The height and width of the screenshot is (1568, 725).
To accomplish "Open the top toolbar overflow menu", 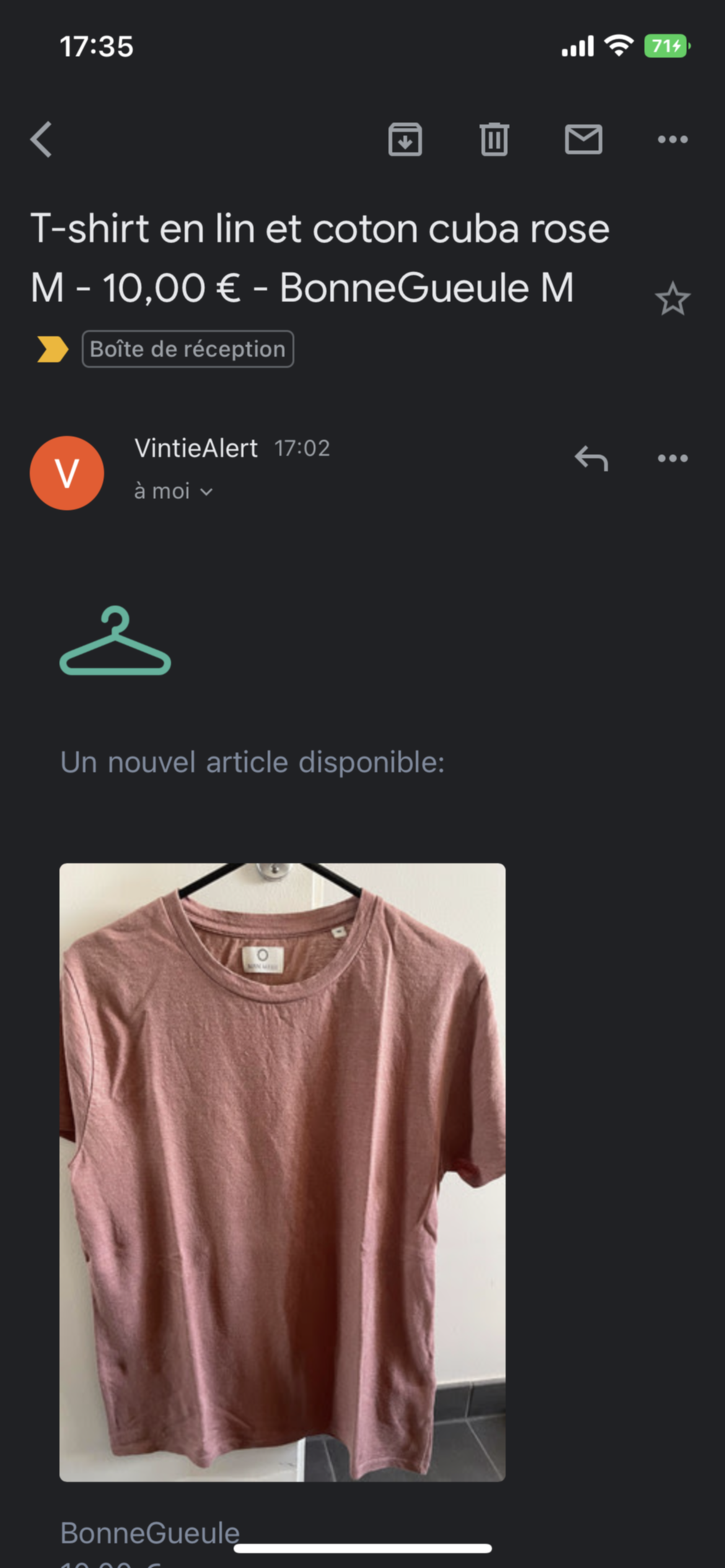I will 672,139.
